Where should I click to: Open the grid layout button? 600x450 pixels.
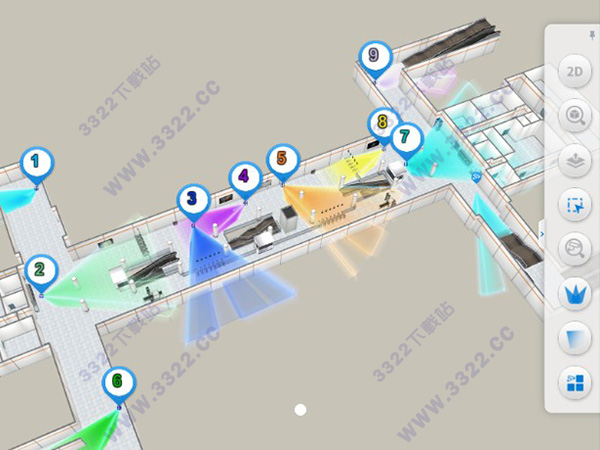point(574,384)
